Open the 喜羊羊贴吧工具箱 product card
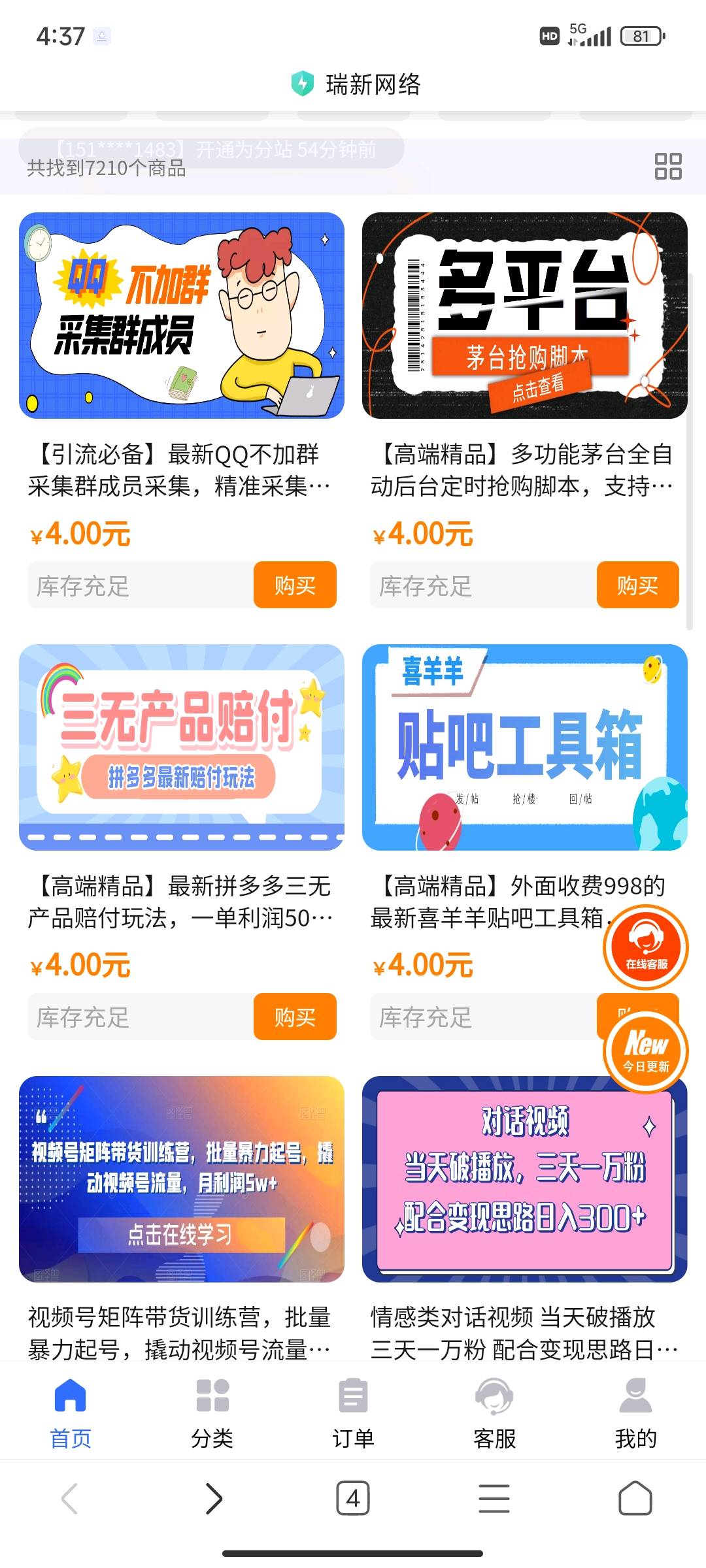Image resolution: width=706 pixels, height=1568 pixels. click(524, 747)
